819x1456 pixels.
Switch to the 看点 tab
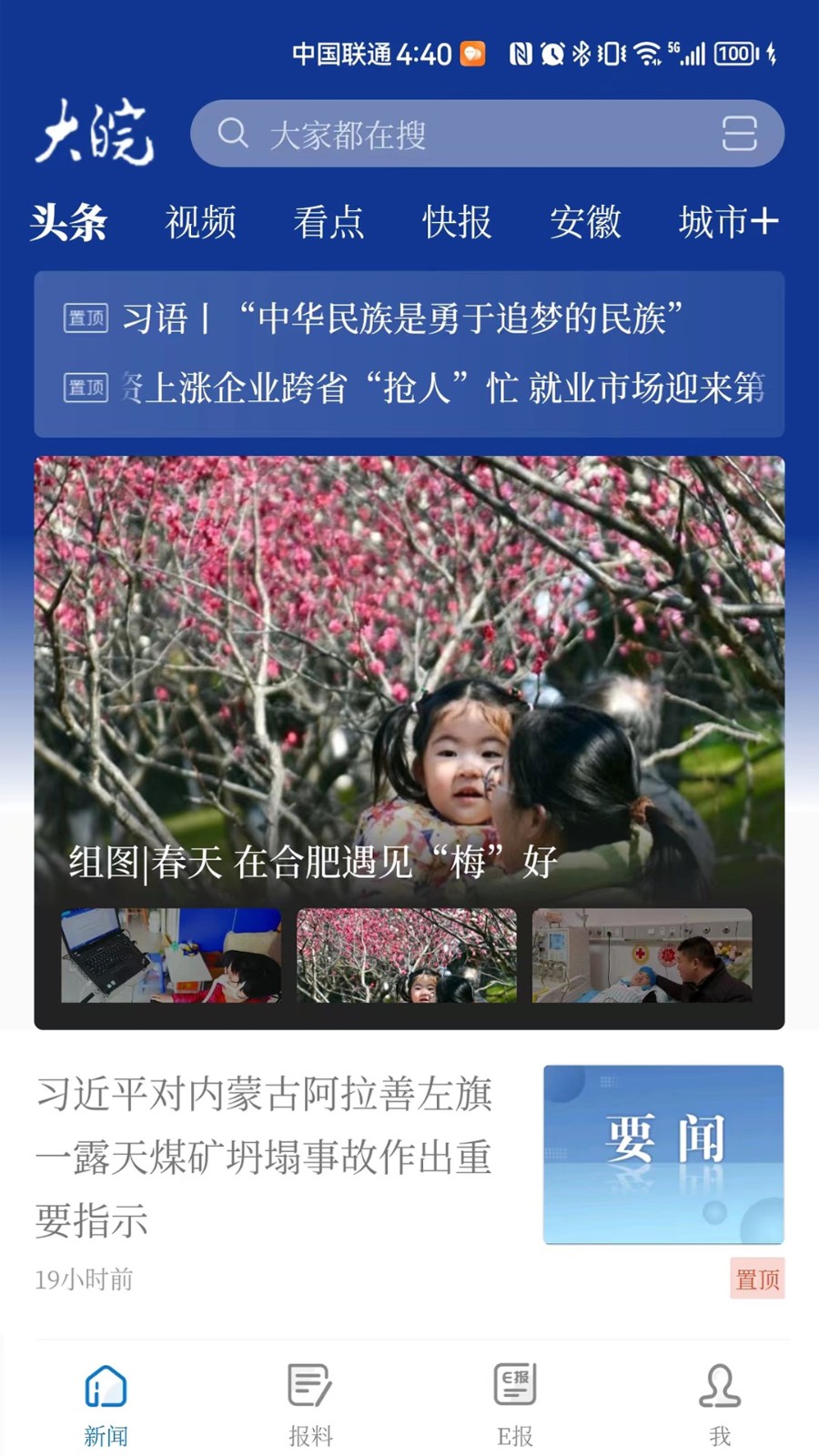[329, 222]
